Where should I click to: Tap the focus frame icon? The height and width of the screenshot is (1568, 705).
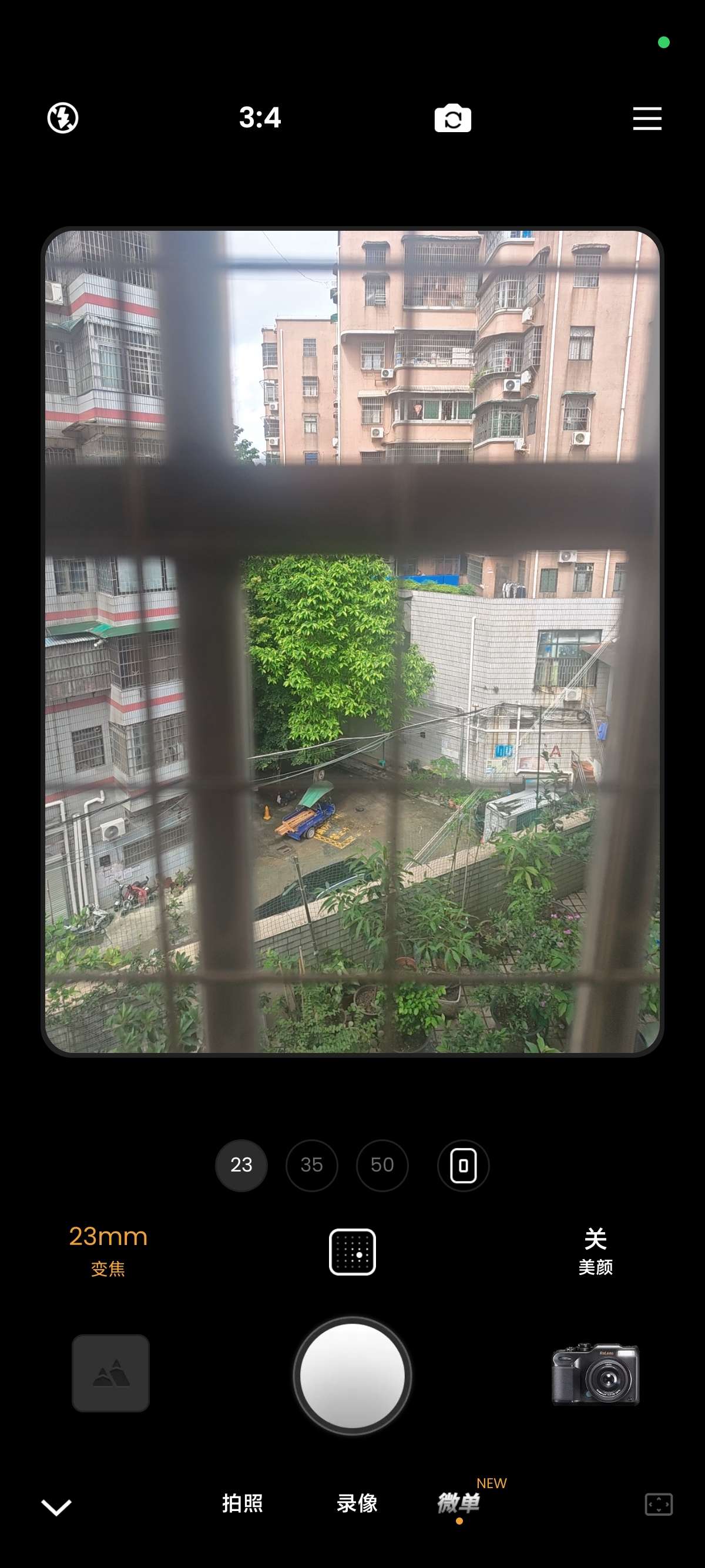tap(658, 1504)
